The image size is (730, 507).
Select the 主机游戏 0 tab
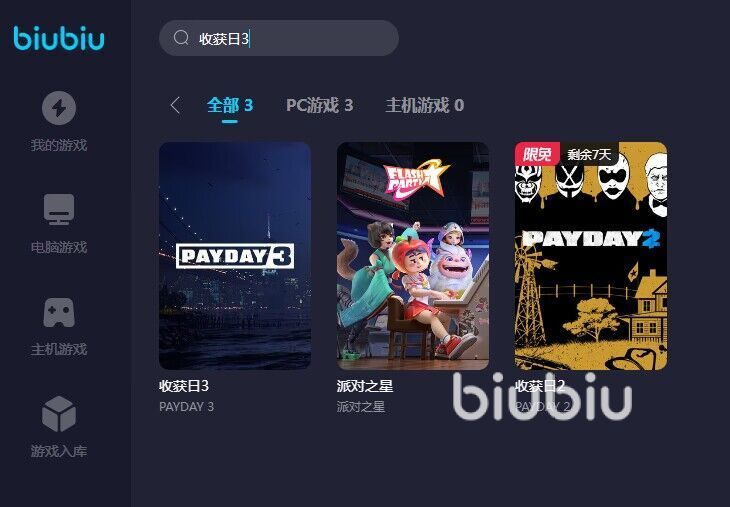click(x=424, y=105)
